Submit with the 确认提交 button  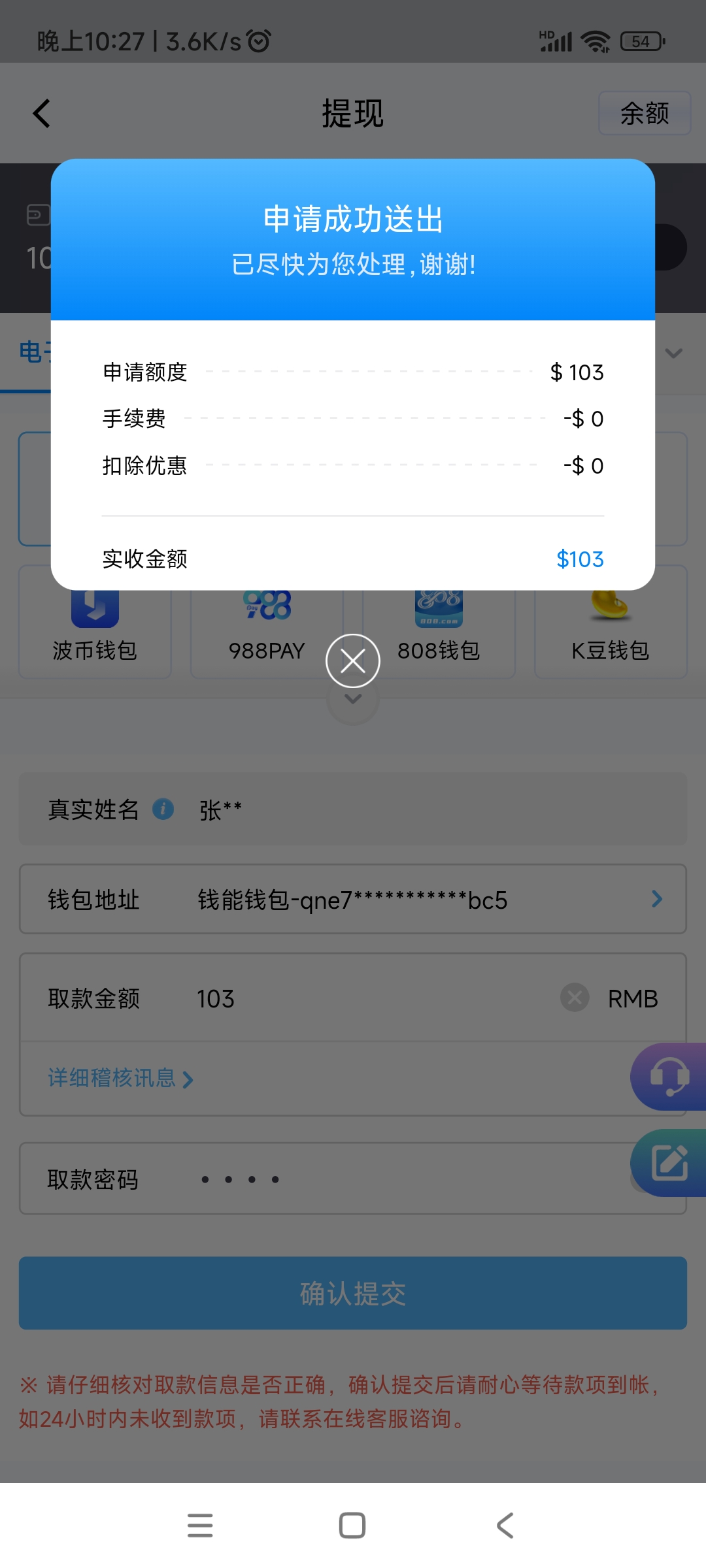(x=353, y=1294)
